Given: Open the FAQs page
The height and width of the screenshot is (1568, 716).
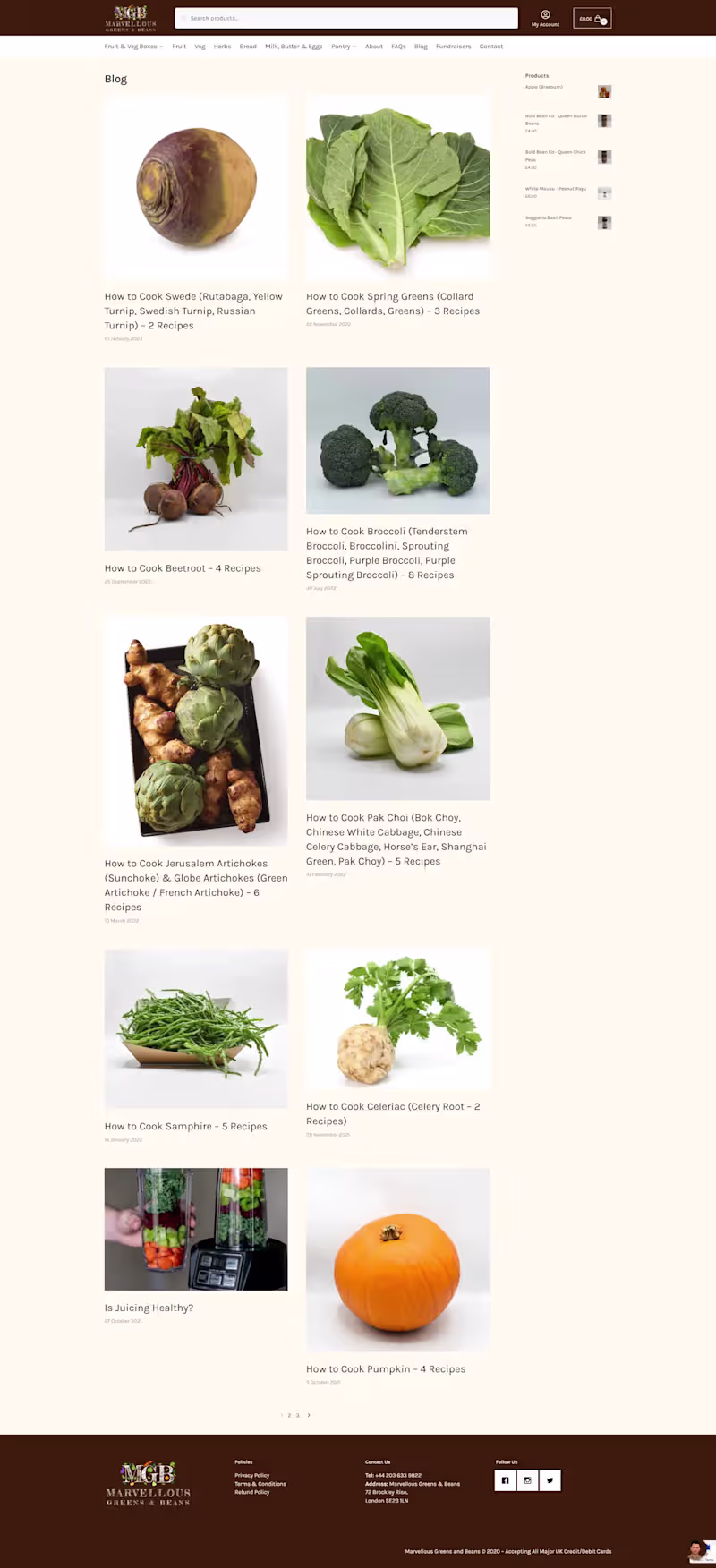Looking at the screenshot, I should point(398,47).
